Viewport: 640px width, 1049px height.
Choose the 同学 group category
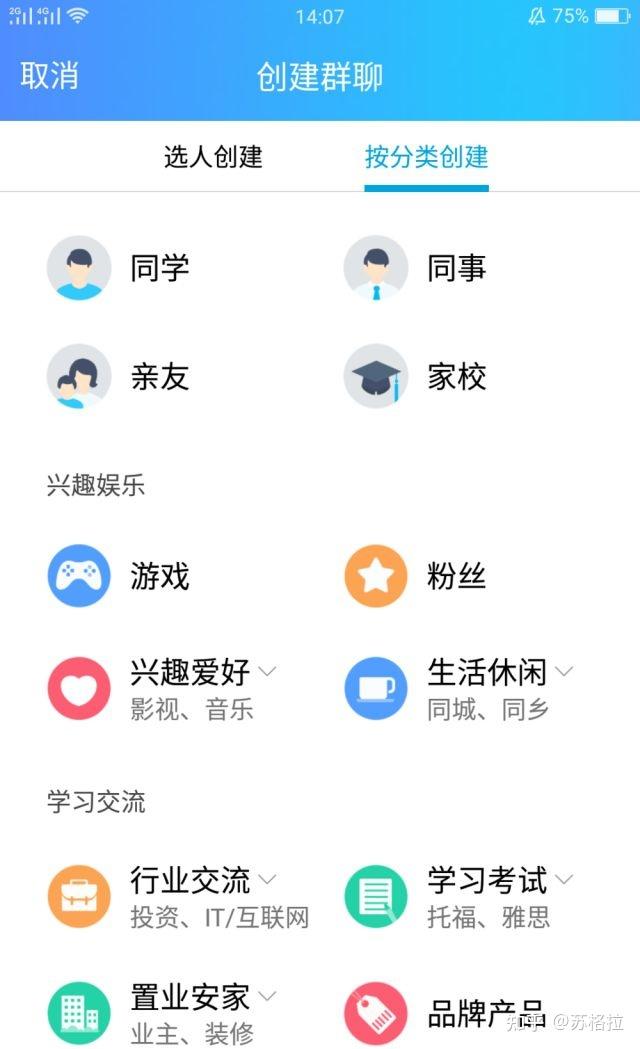119,268
